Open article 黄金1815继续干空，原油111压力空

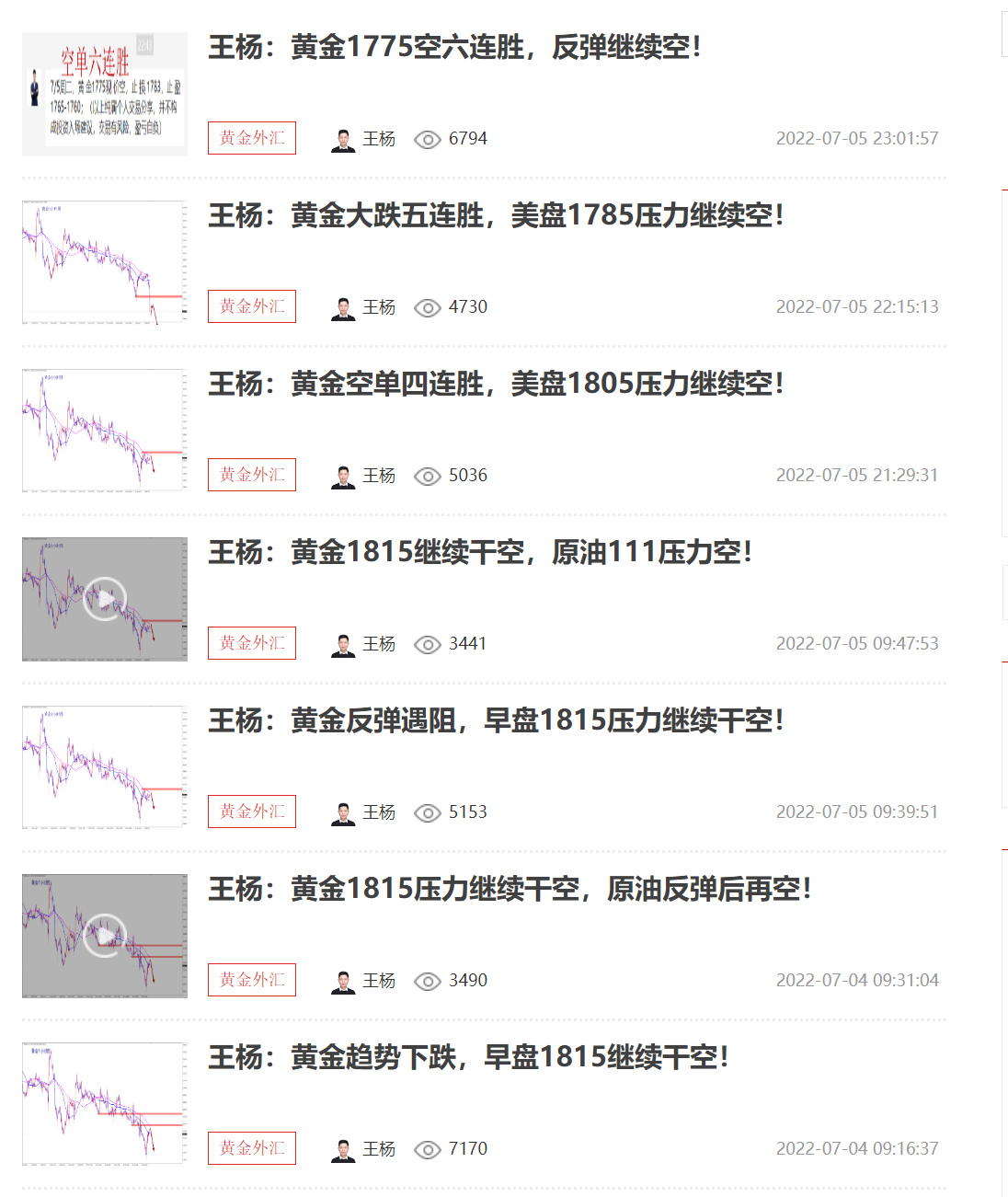480,552
